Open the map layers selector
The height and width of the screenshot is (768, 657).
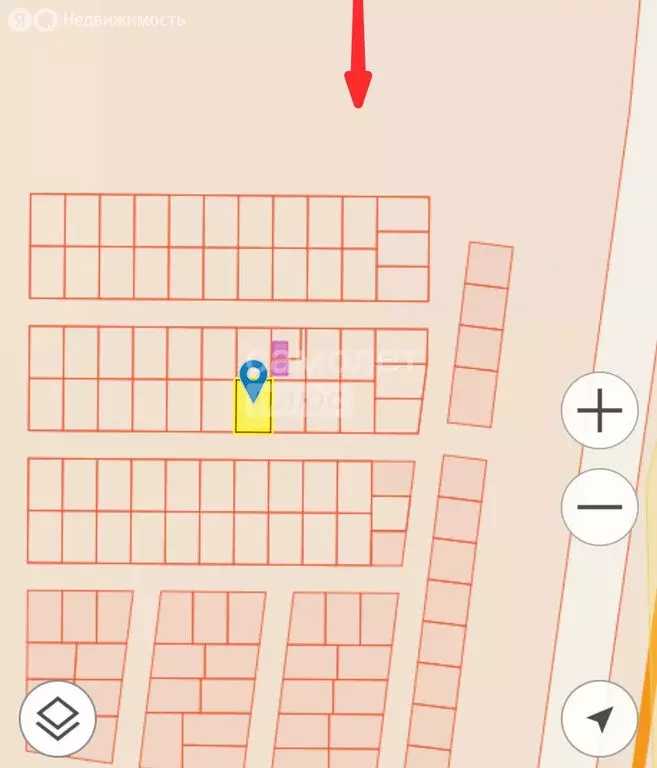(x=58, y=717)
